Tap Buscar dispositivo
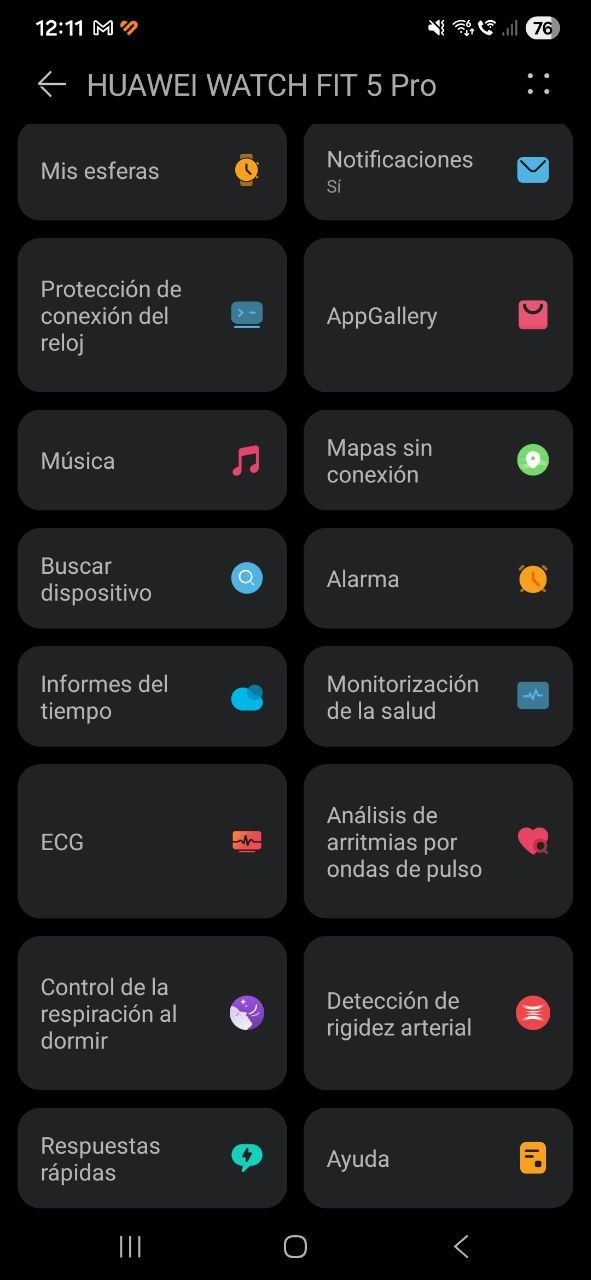The width and height of the screenshot is (591, 1280). (152, 578)
